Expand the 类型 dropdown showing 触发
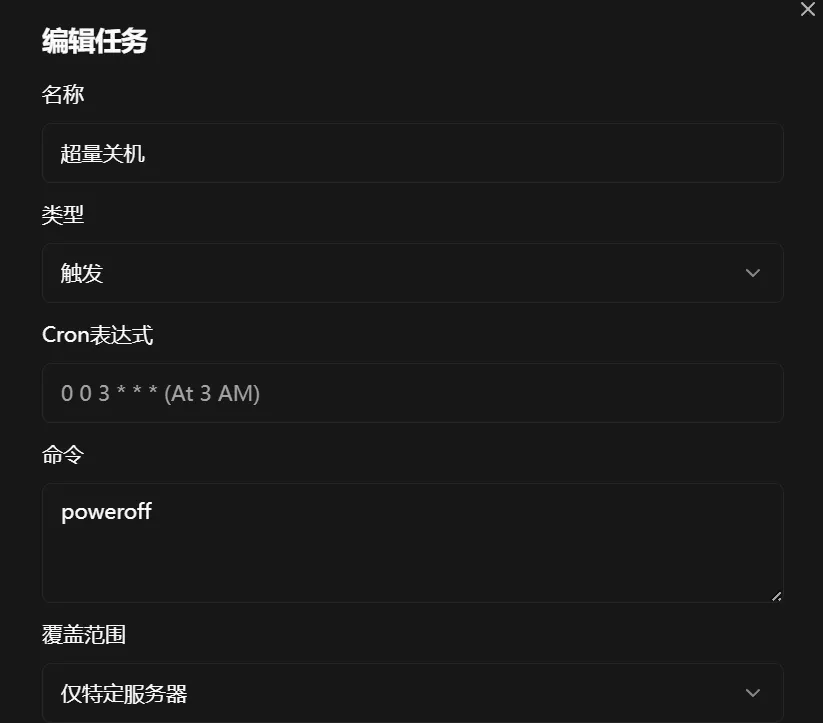Image resolution: width=823 pixels, height=723 pixels. pos(412,273)
